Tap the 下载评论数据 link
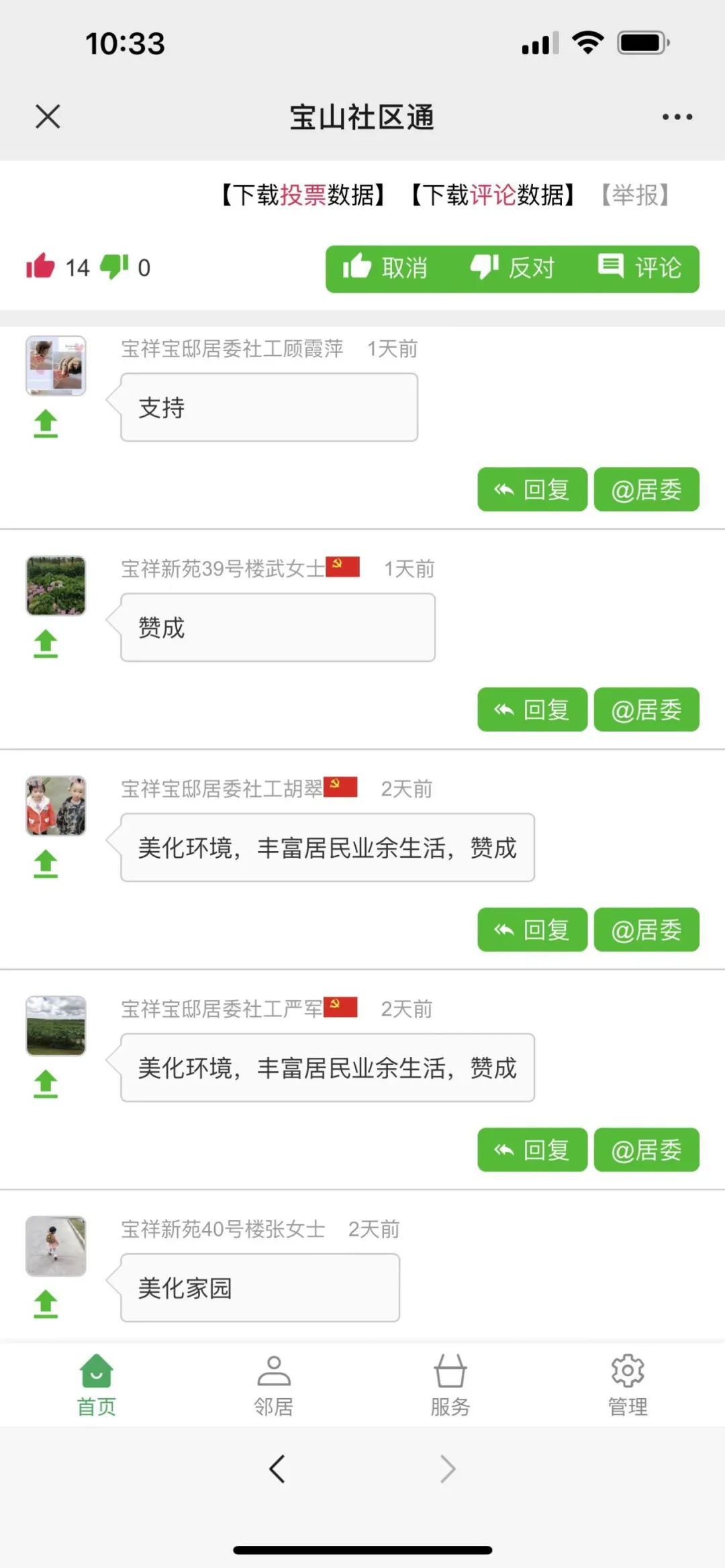Screen dimensions: 725x1568 pos(493,195)
